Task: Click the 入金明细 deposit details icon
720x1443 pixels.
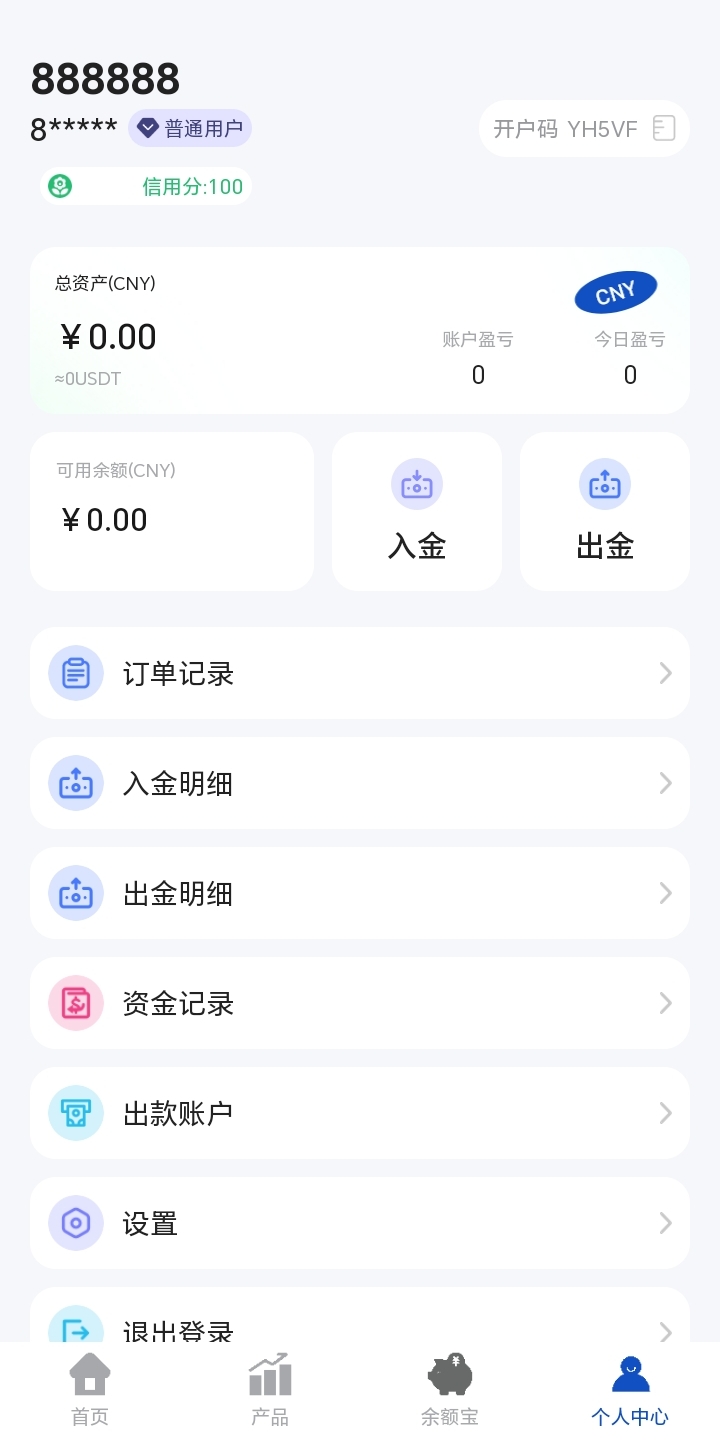Action: click(75, 783)
